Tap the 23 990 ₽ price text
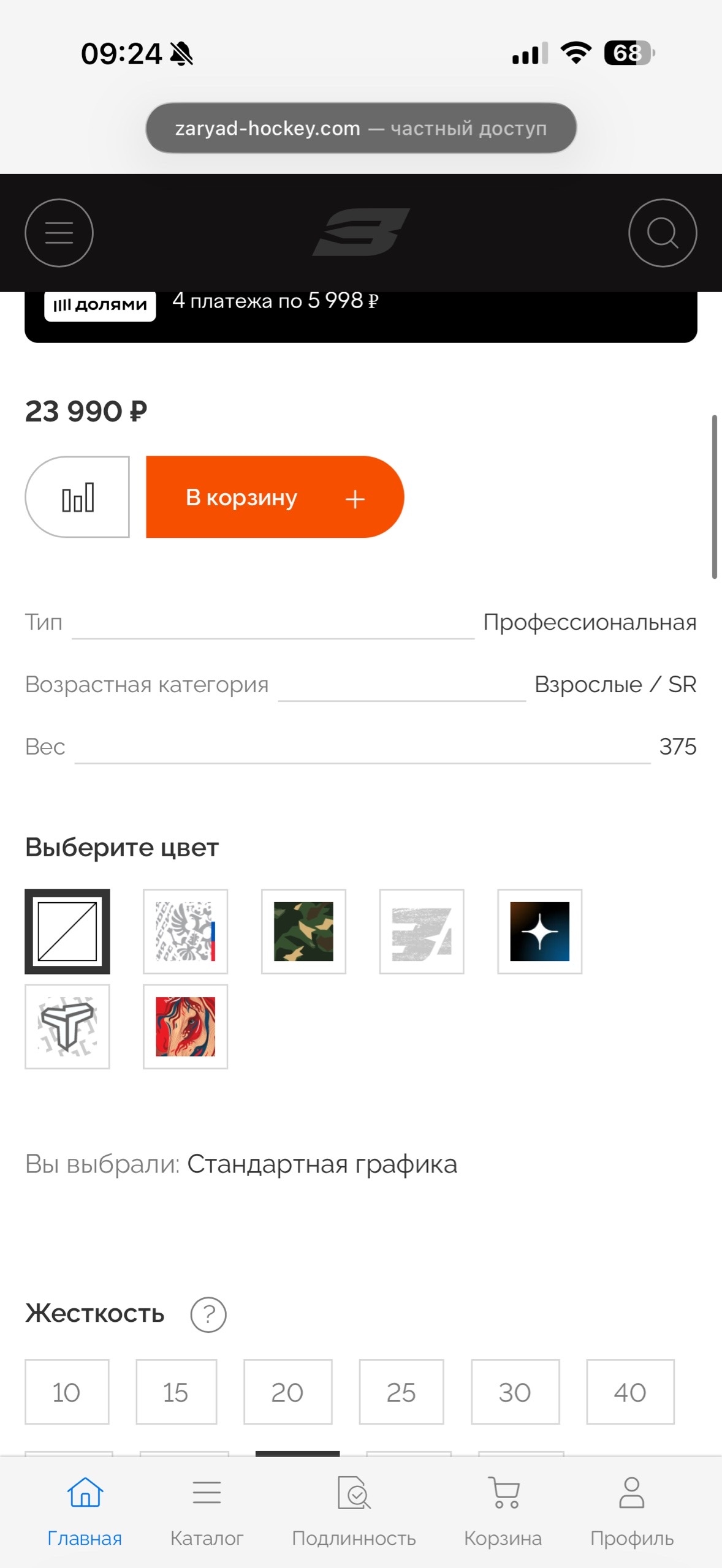 coord(88,411)
